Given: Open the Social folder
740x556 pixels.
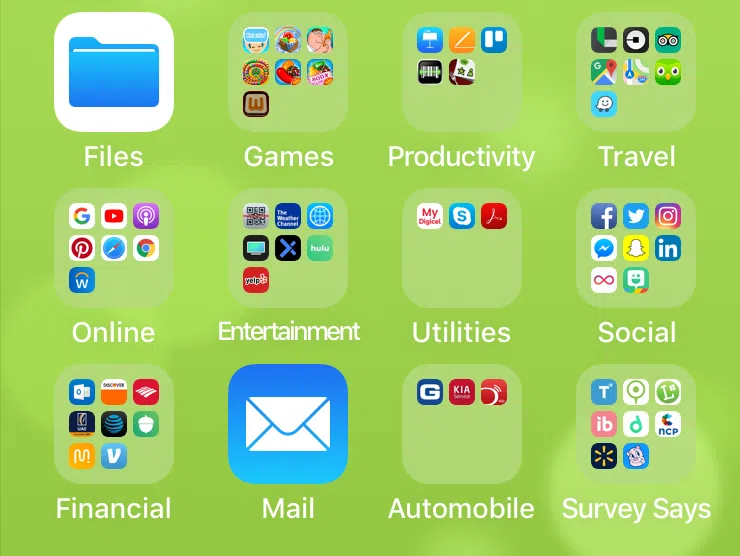Looking at the screenshot, I should click(636, 248).
